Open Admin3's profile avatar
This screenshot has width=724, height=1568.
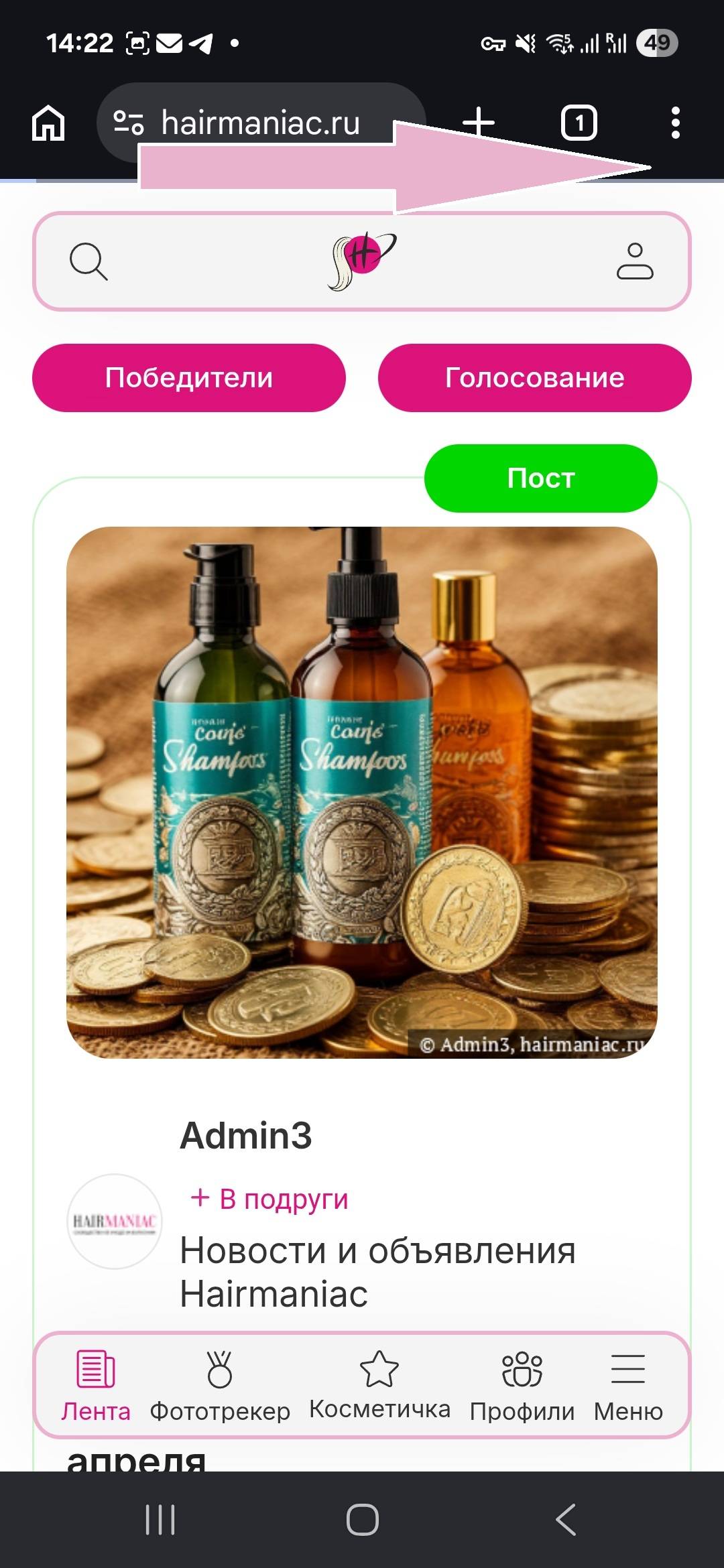pyautogui.click(x=115, y=1221)
